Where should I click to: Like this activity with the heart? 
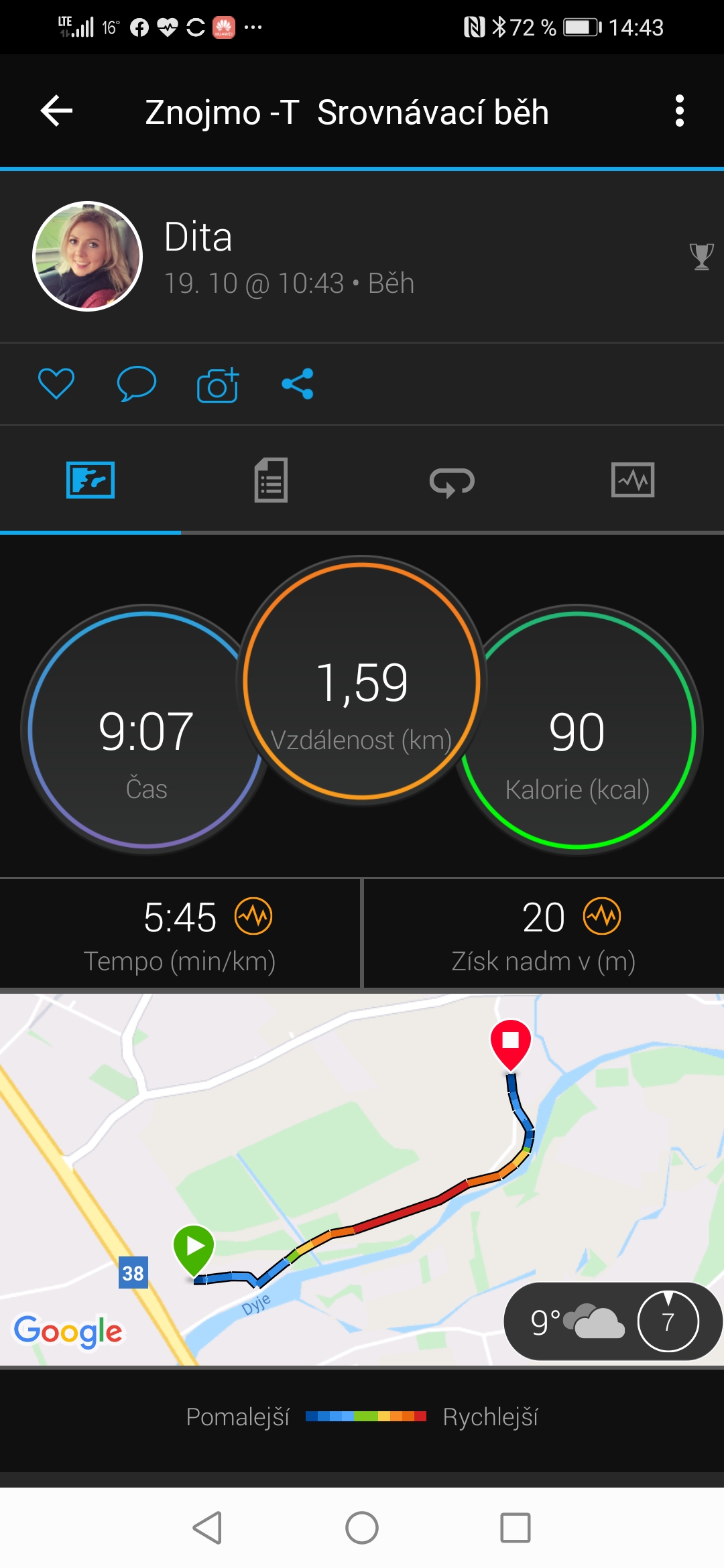coord(56,384)
